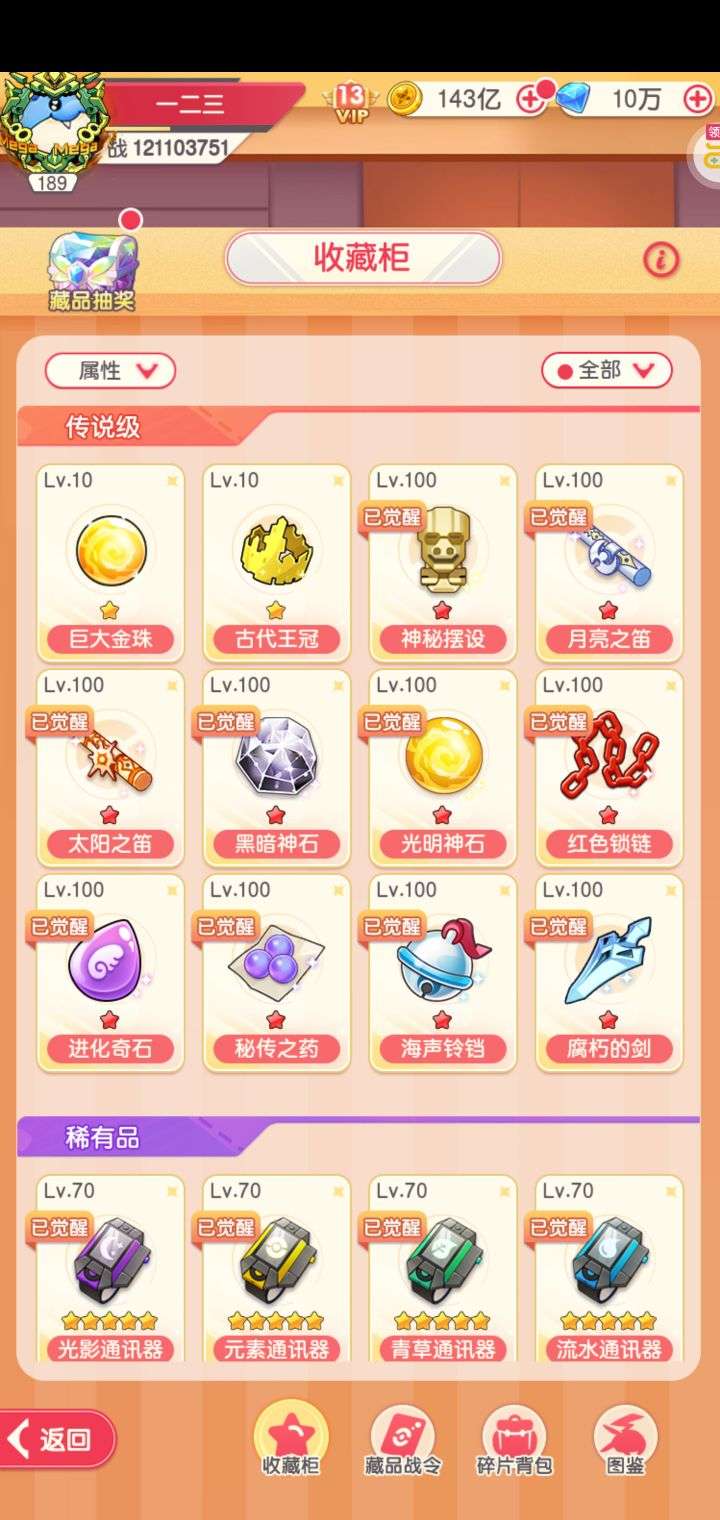Viewport: 720px width, 1520px height.
Task: Tap the VIP 13 badge
Action: (x=350, y=101)
